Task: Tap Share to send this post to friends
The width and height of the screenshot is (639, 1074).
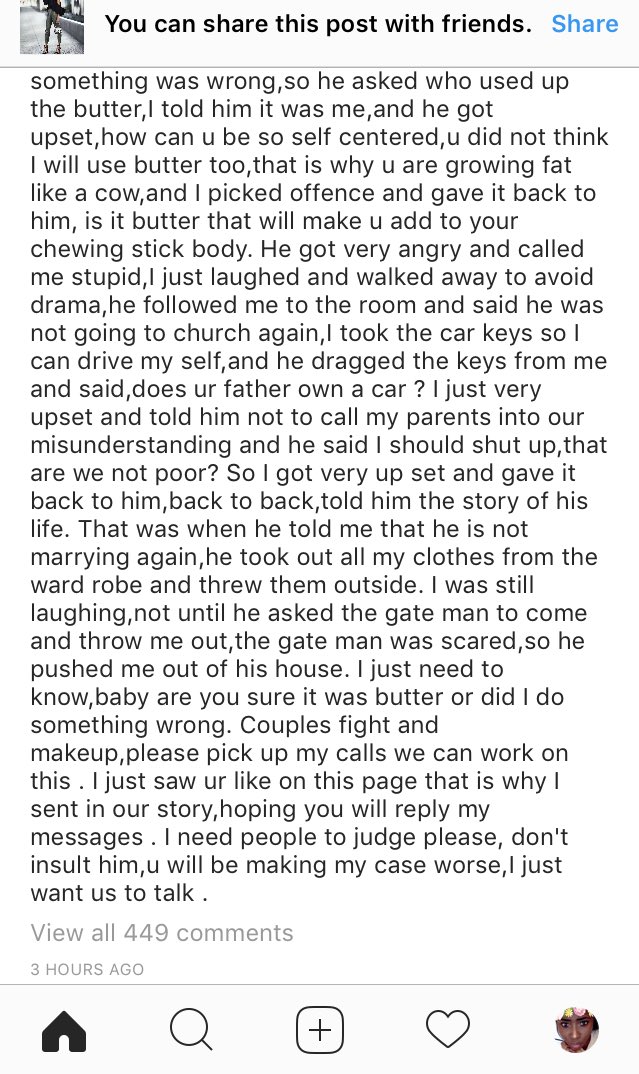Action: [x=584, y=24]
